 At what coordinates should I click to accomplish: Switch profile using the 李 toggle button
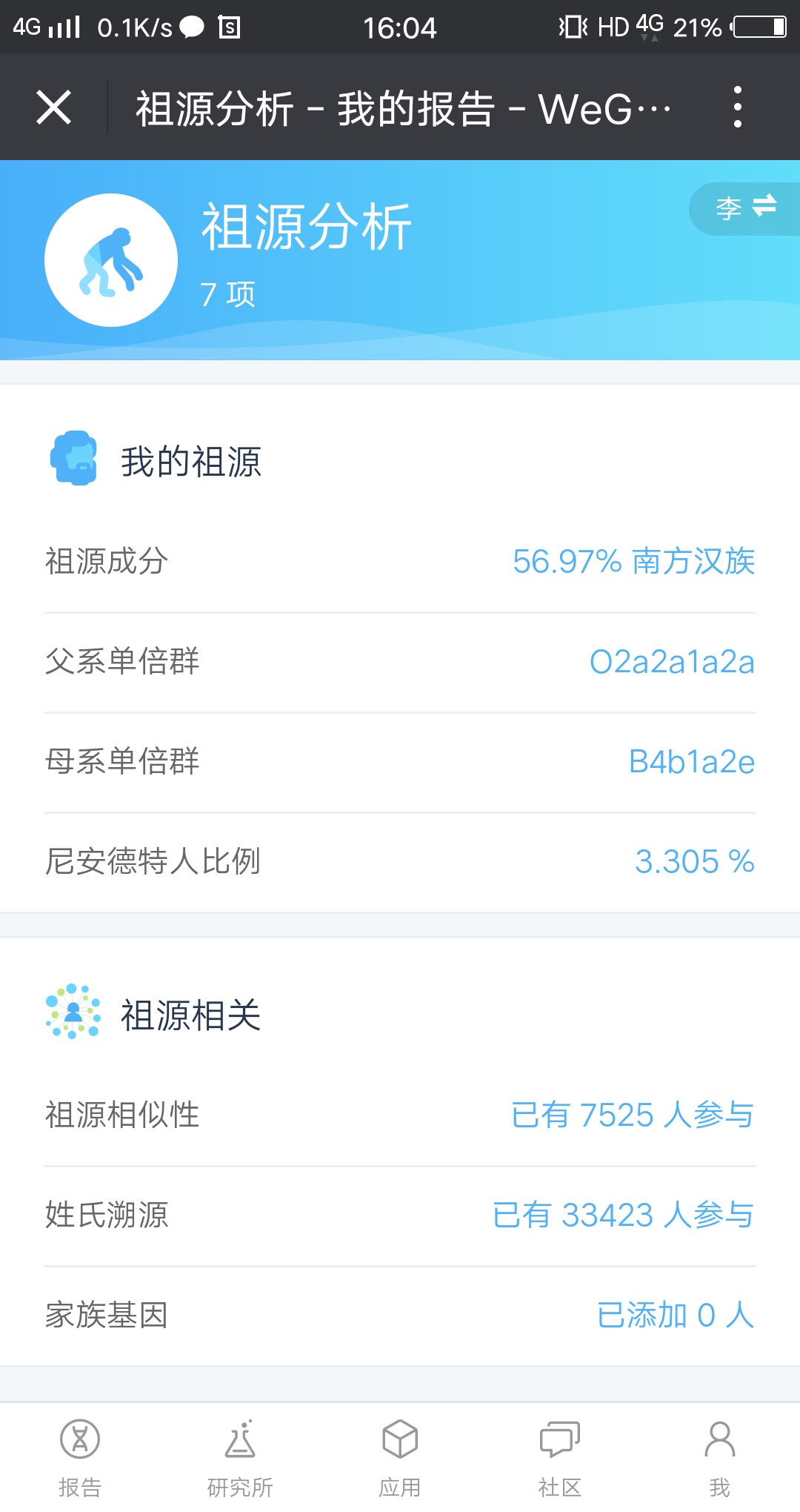click(745, 208)
